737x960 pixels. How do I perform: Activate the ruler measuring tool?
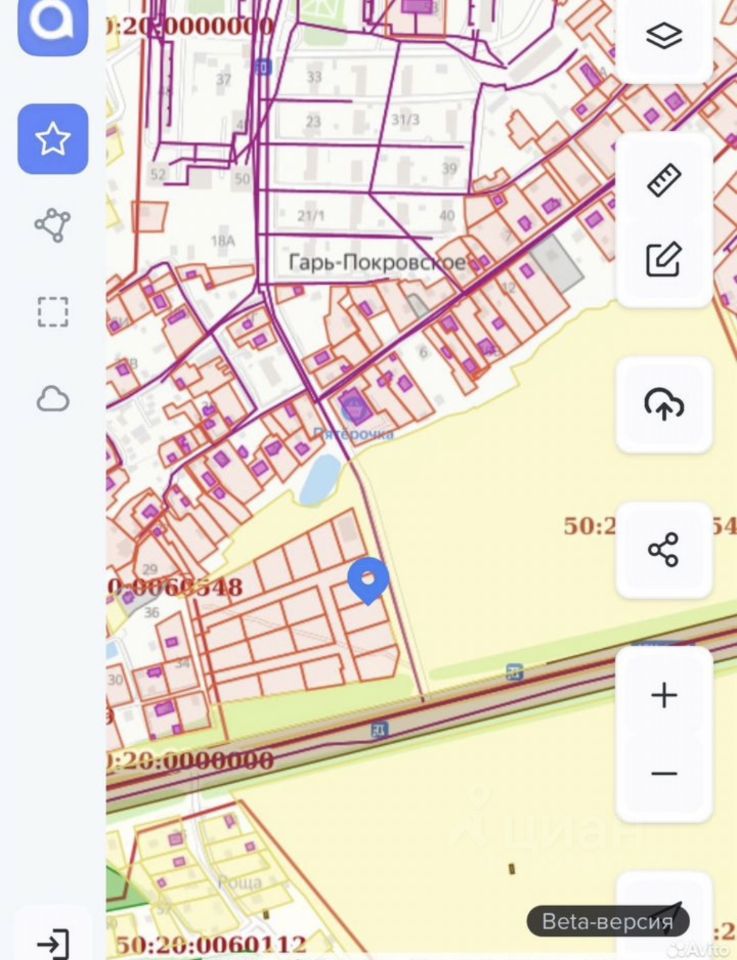[x=664, y=181]
